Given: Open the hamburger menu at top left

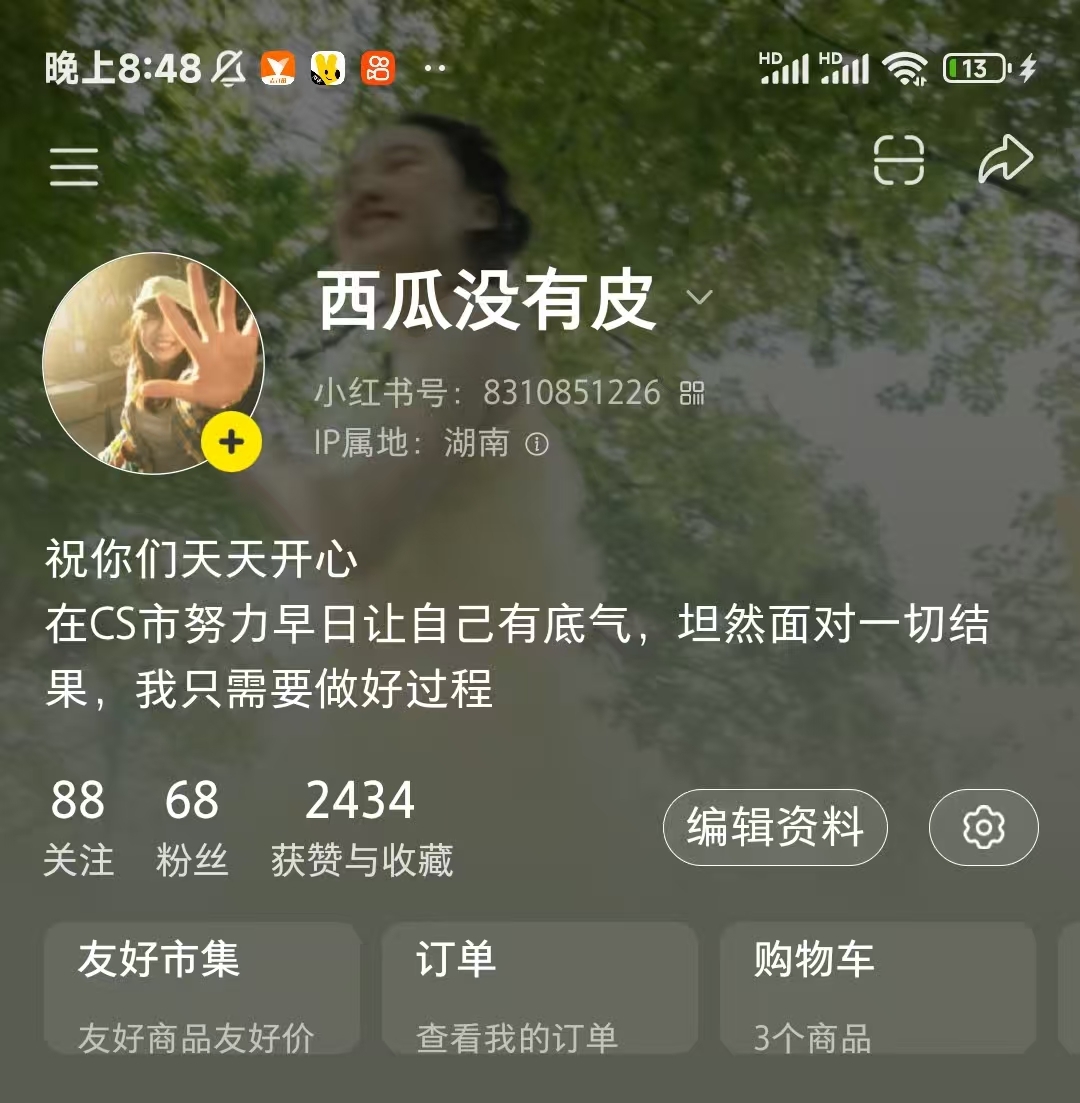Looking at the screenshot, I should [72, 167].
